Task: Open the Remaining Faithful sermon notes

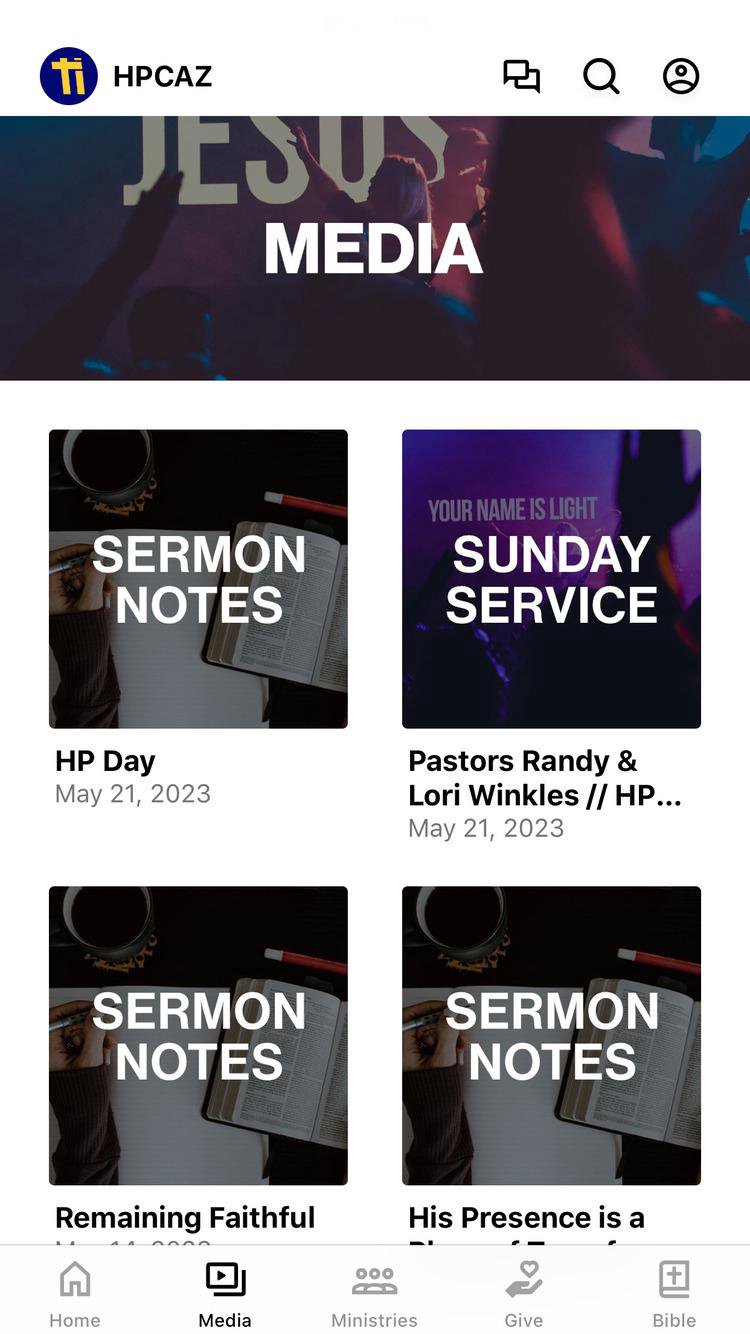Action: (x=198, y=1035)
